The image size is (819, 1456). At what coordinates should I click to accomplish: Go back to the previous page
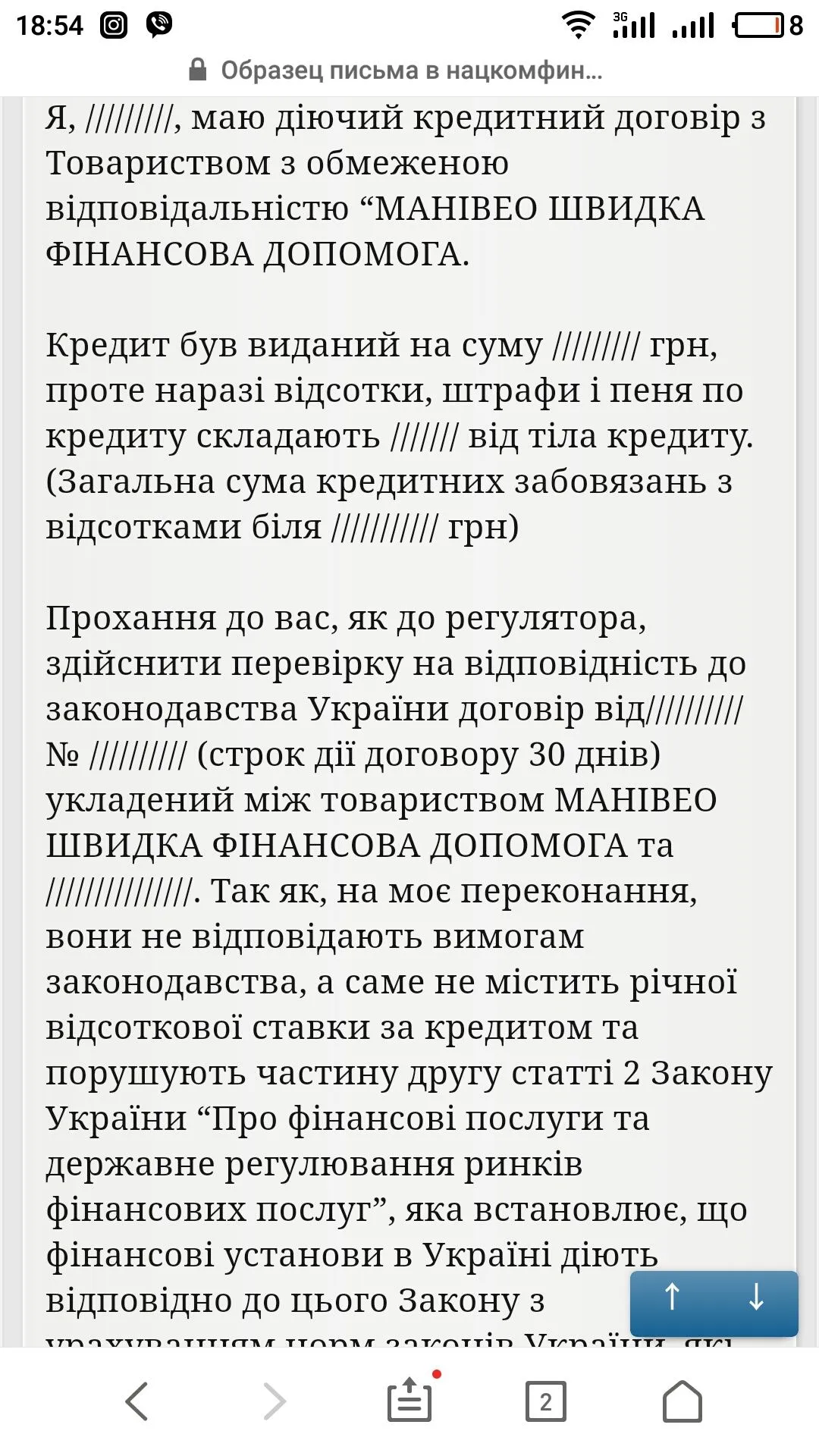(x=136, y=1401)
